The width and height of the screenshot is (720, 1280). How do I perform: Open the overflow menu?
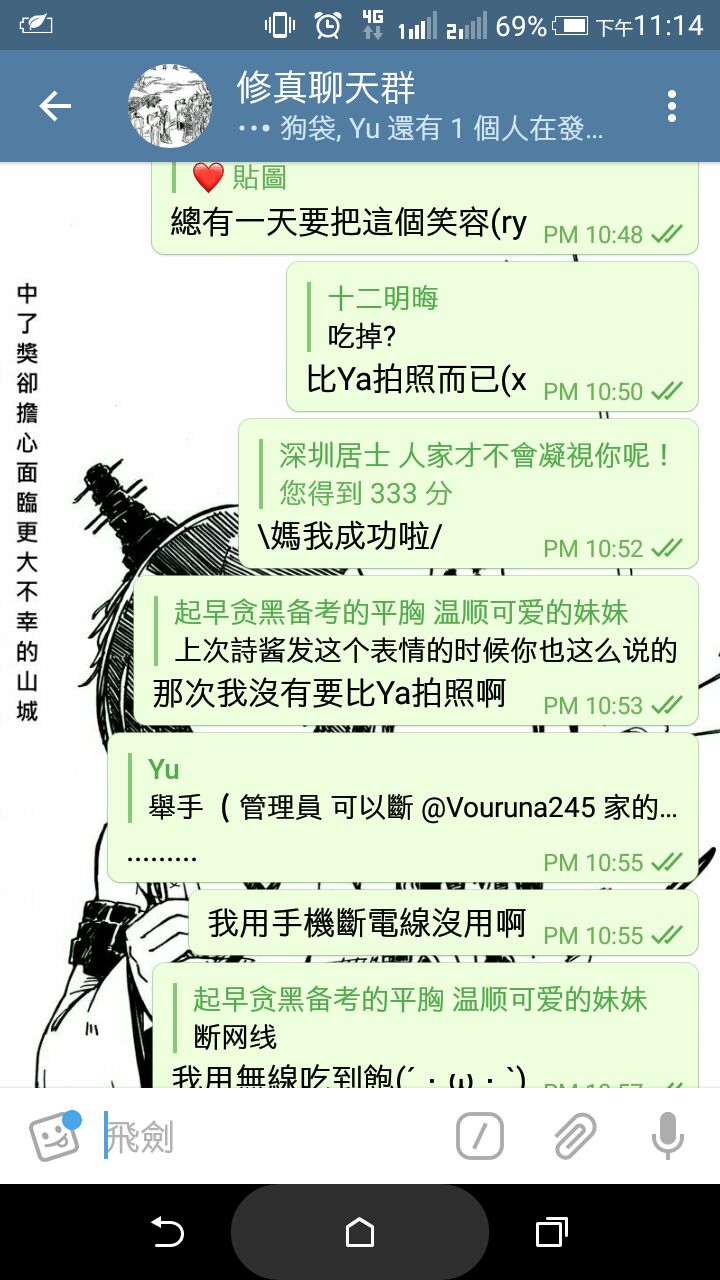[x=672, y=106]
